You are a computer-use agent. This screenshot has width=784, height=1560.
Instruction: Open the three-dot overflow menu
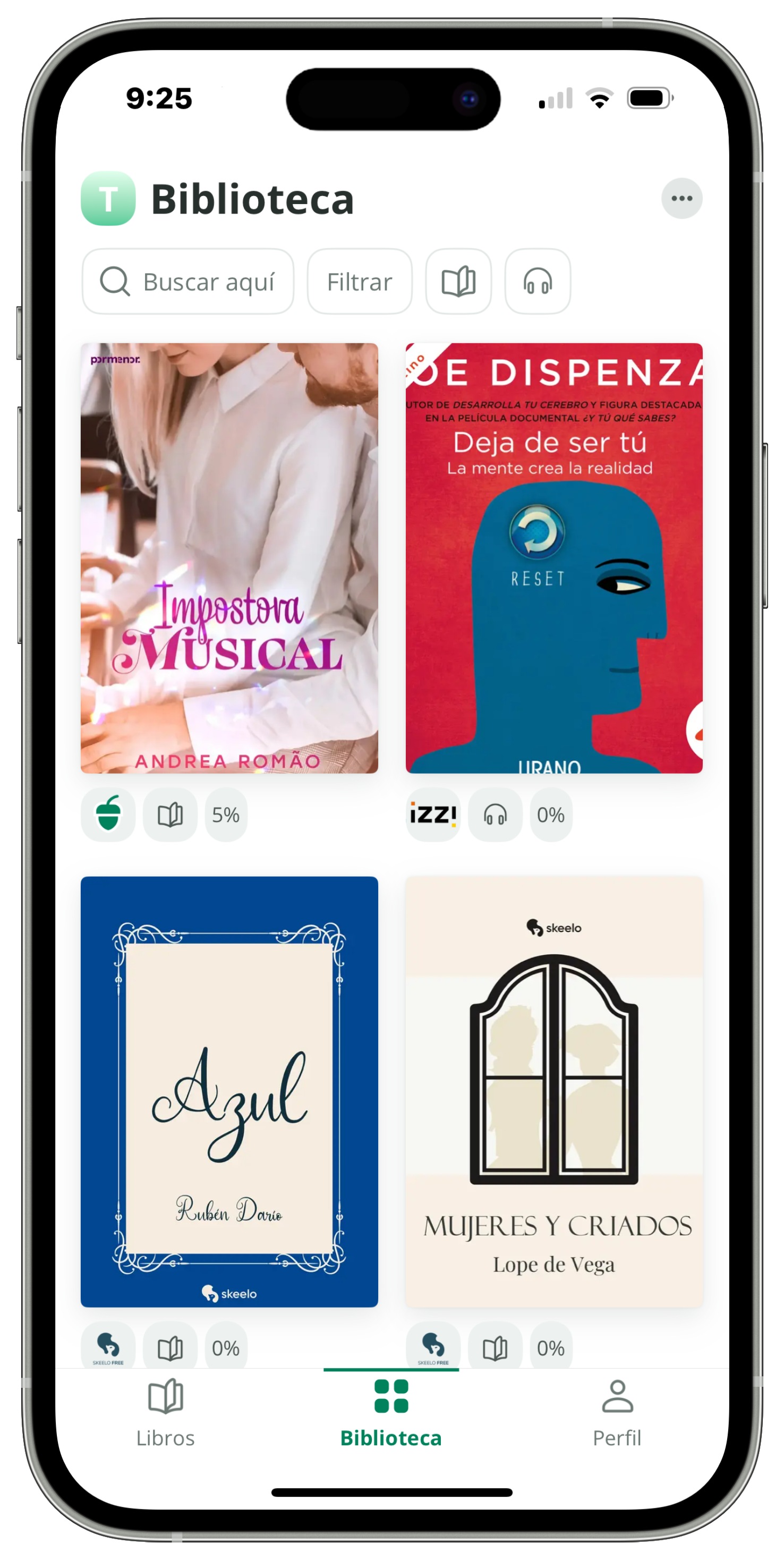click(x=681, y=198)
